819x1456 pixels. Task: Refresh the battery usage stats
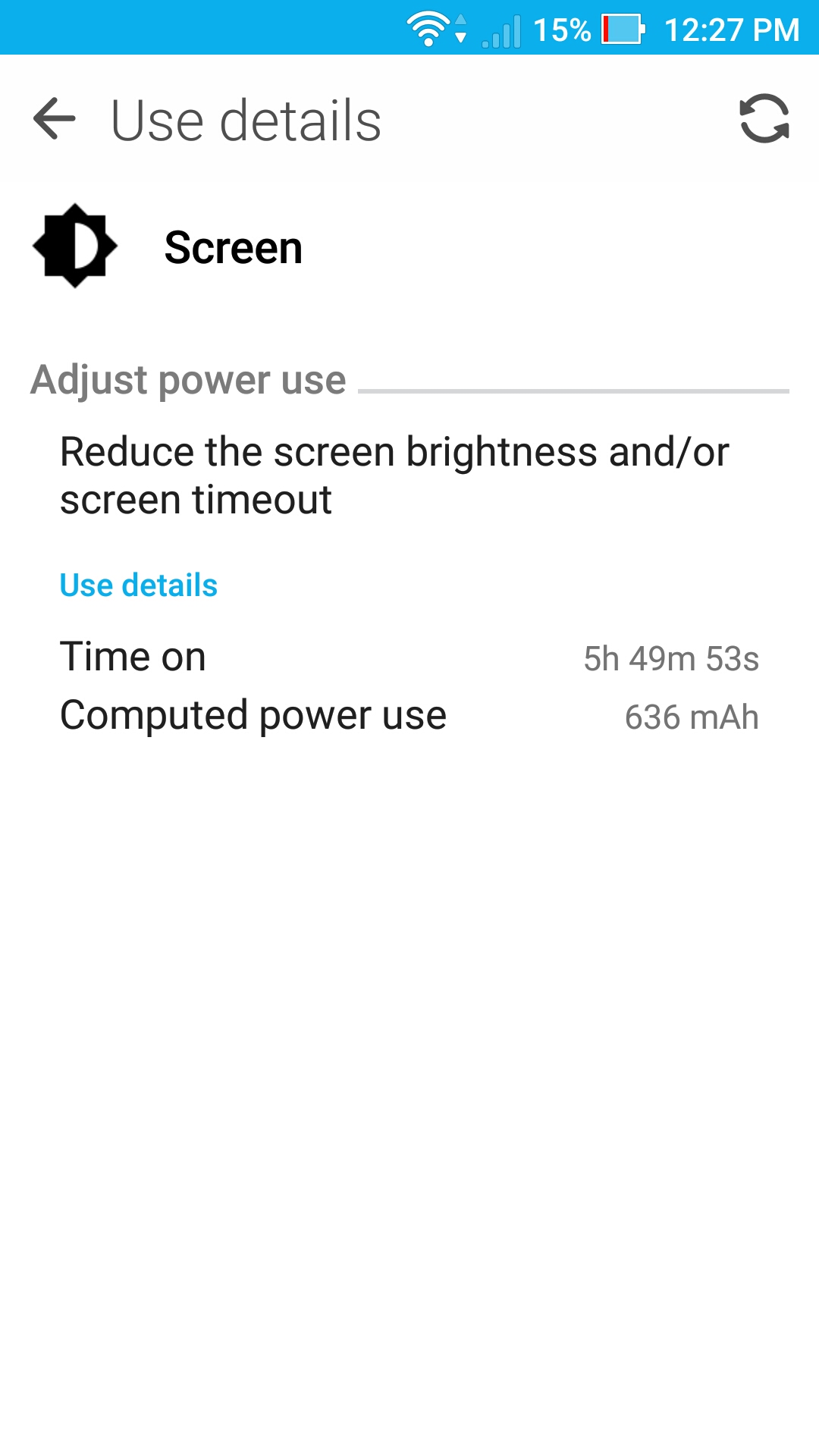click(x=764, y=119)
